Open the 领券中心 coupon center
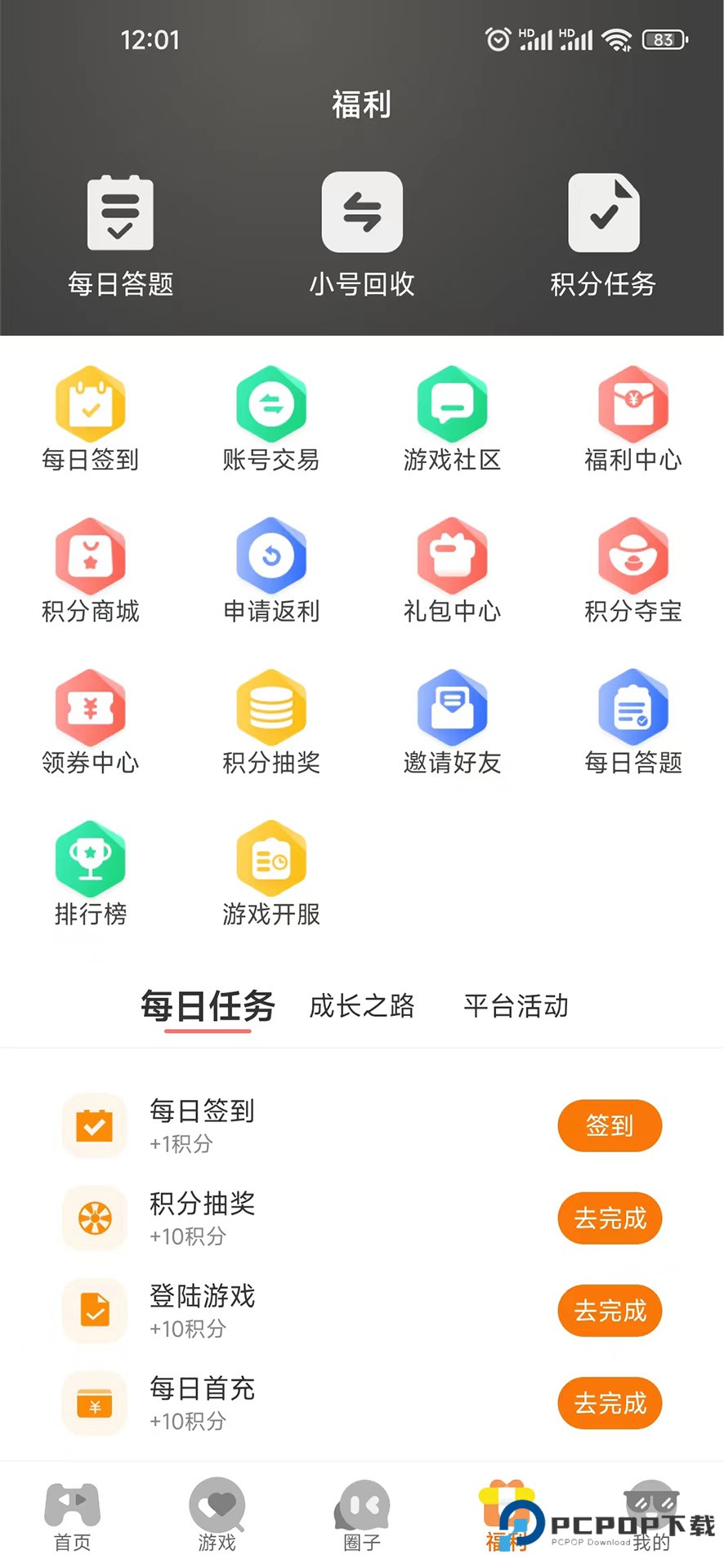724x1568 pixels. tap(90, 719)
